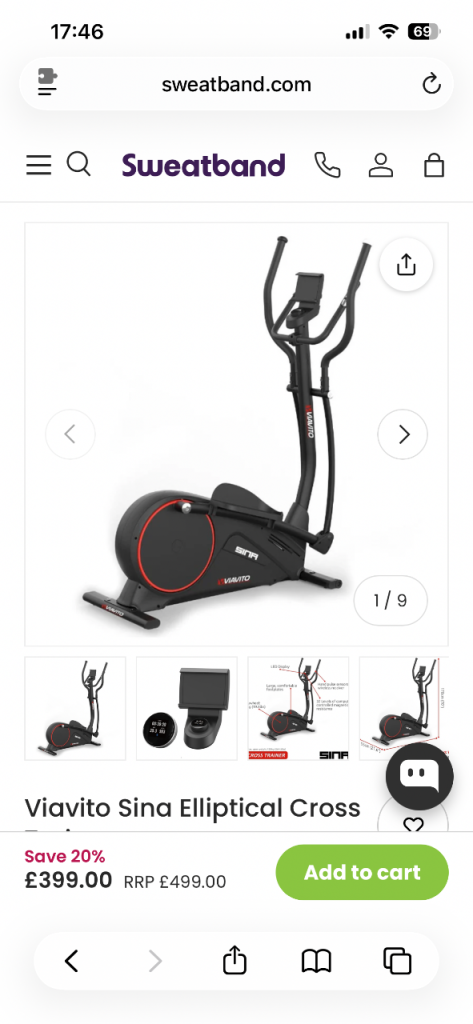Open the live chat bubble
Image resolution: width=473 pixels, height=1024 pixels.
pos(419,776)
